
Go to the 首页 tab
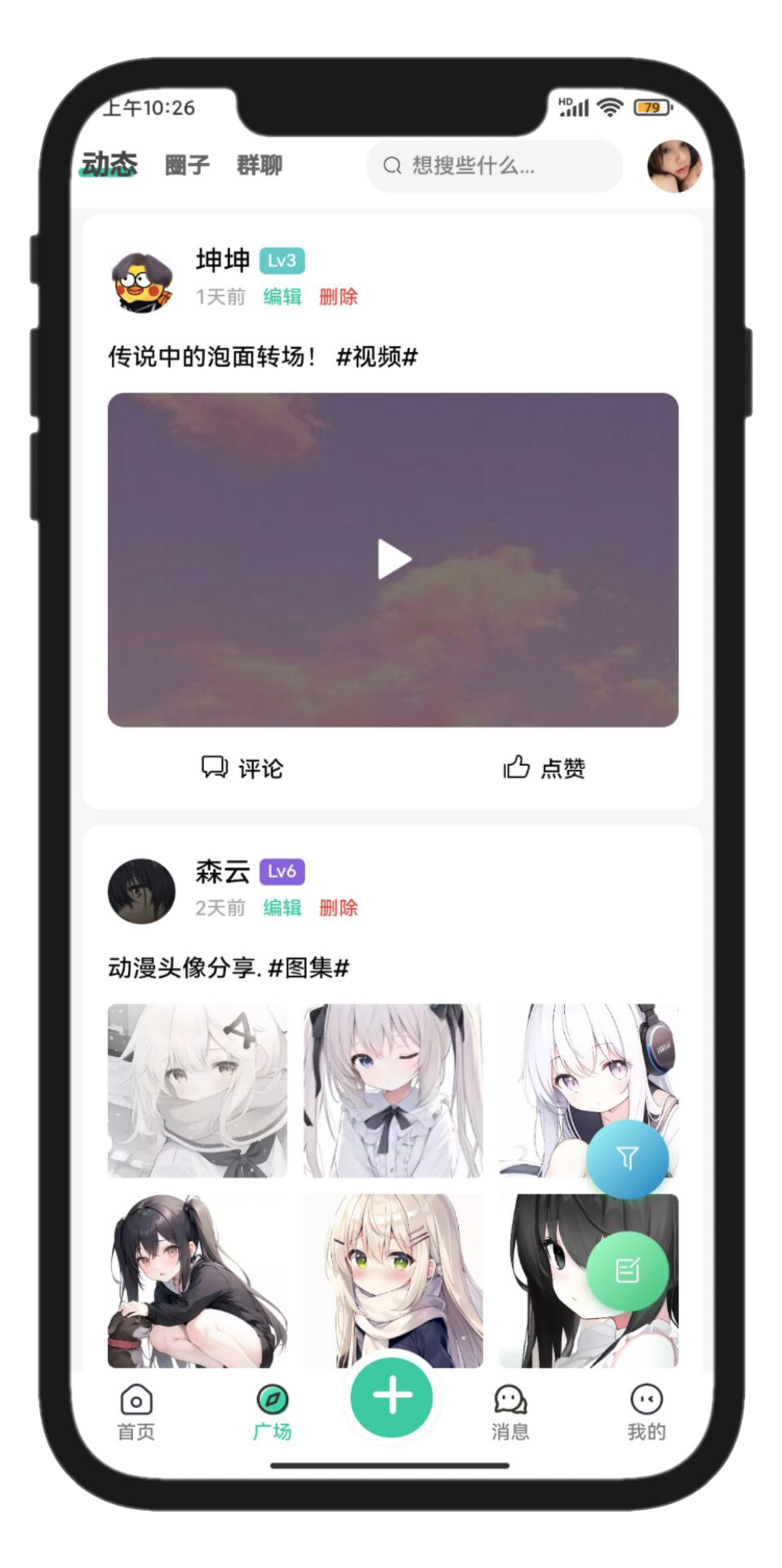click(136, 1412)
